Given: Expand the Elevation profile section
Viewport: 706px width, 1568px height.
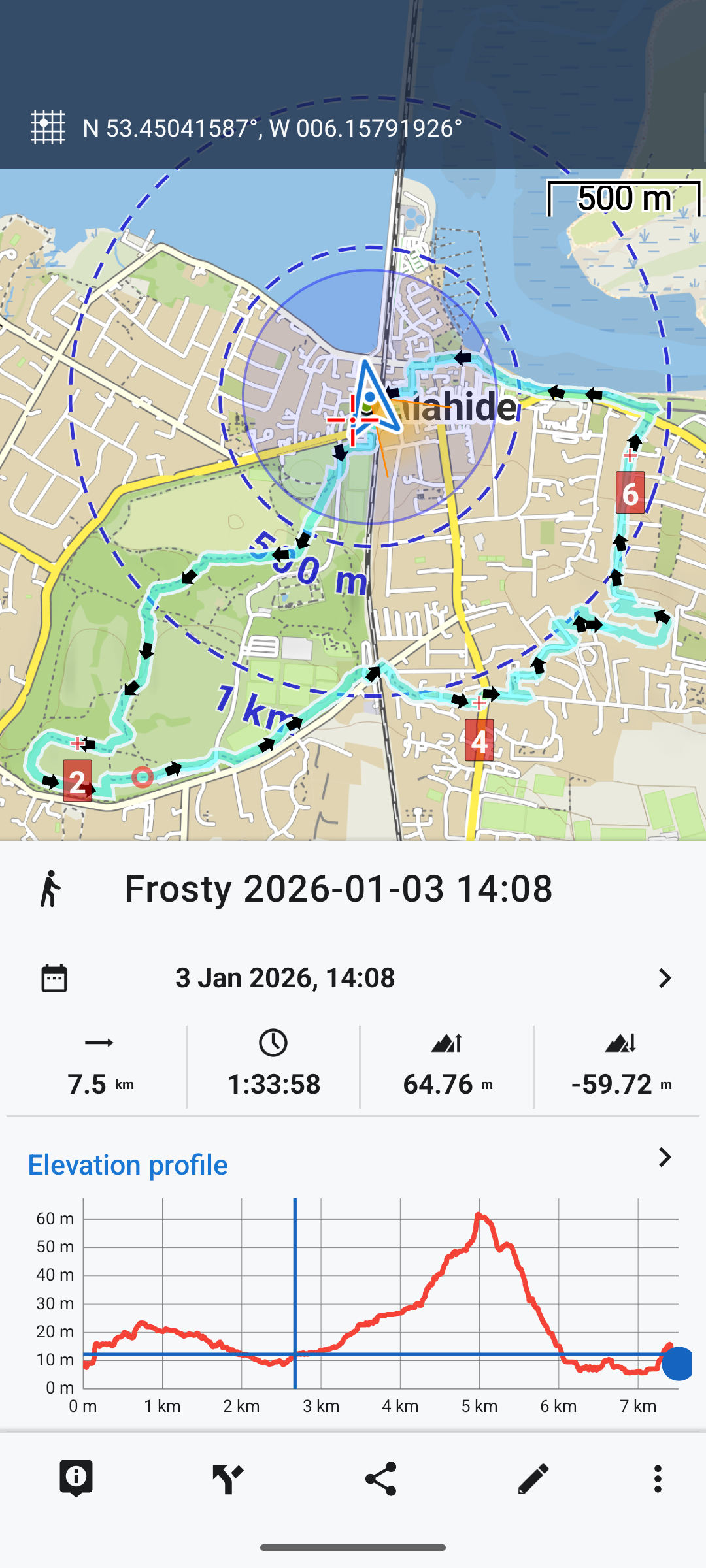Looking at the screenshot, I should (x=664, y=1158).
